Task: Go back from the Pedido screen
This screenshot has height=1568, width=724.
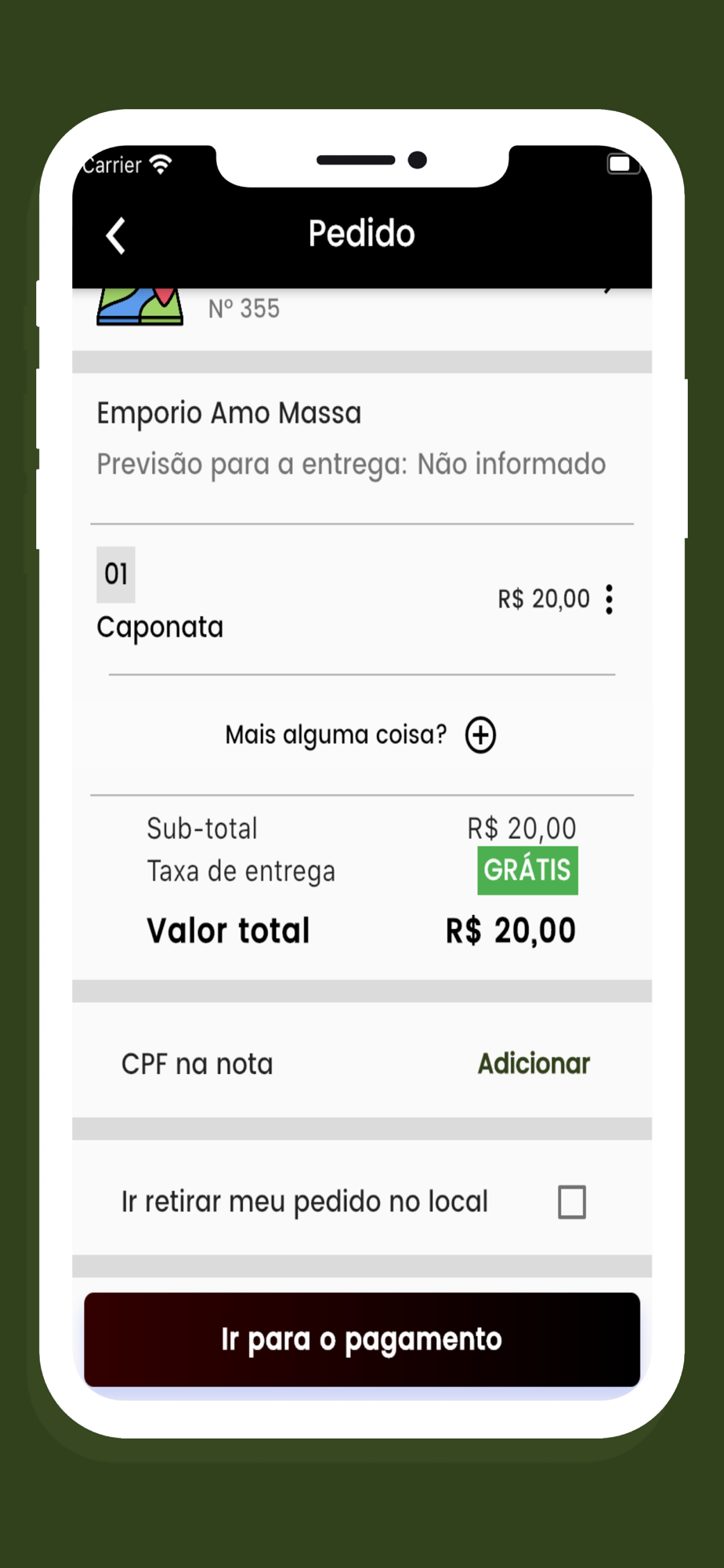Action: [x=116, y=235]
